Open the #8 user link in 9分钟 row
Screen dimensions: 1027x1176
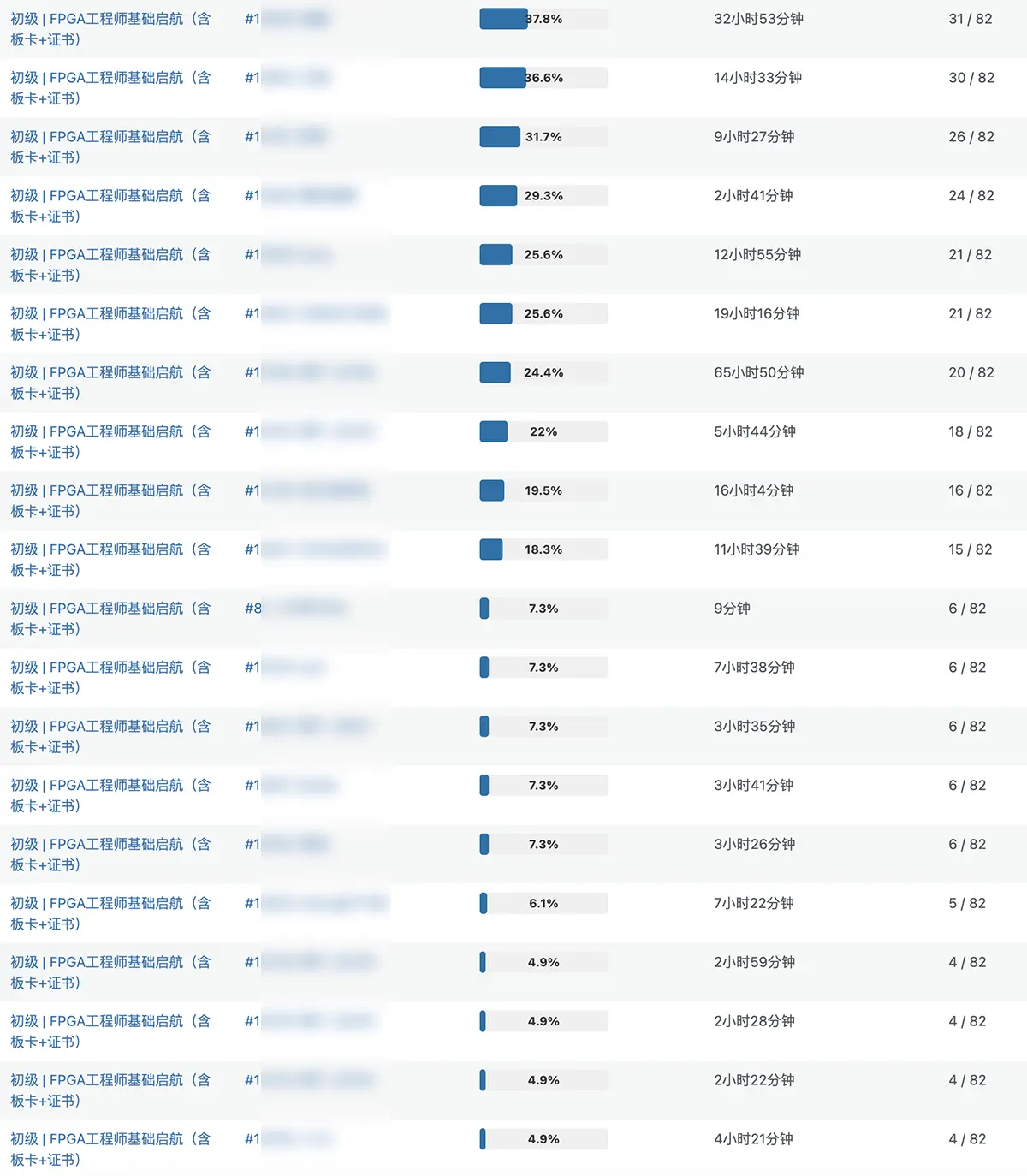(295, 609)
